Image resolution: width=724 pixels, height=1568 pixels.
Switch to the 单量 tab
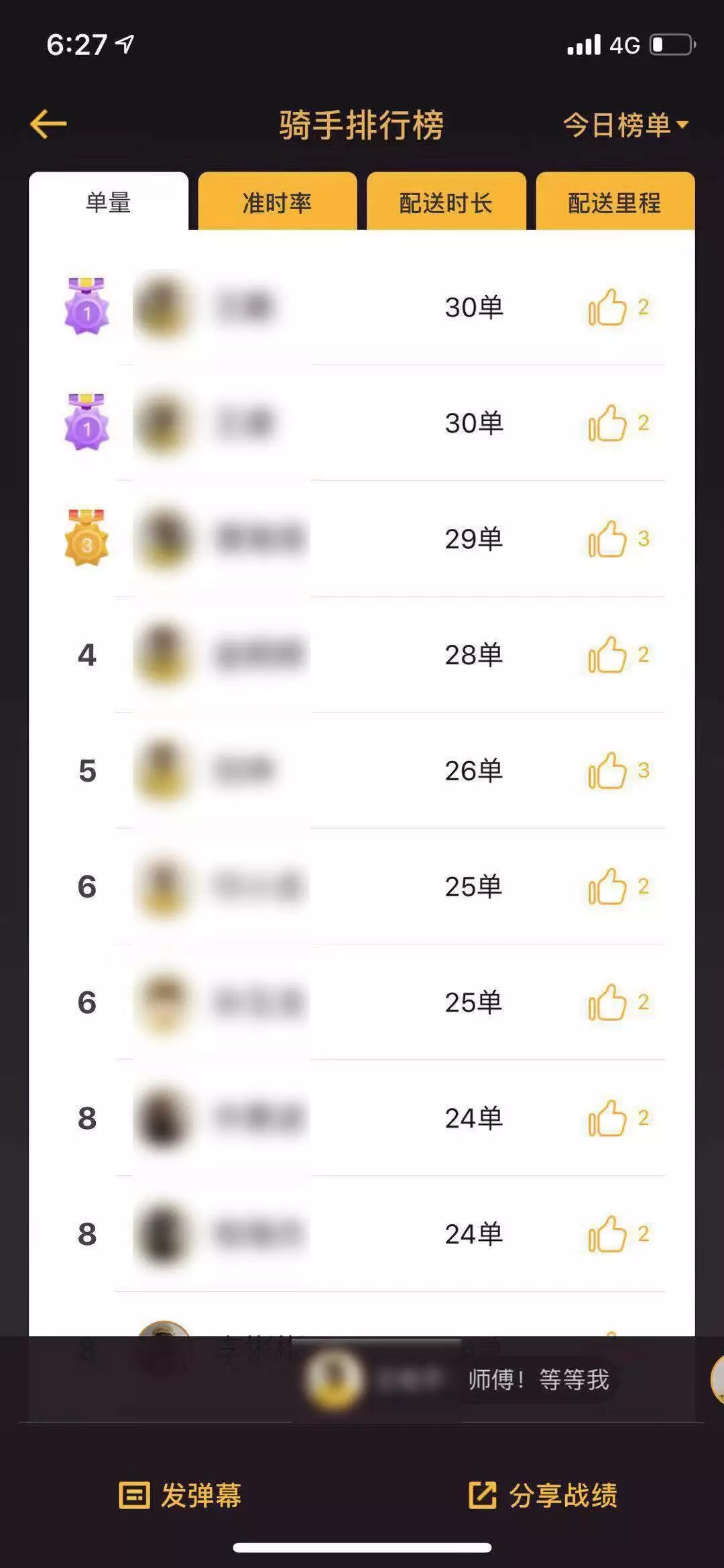109,202
